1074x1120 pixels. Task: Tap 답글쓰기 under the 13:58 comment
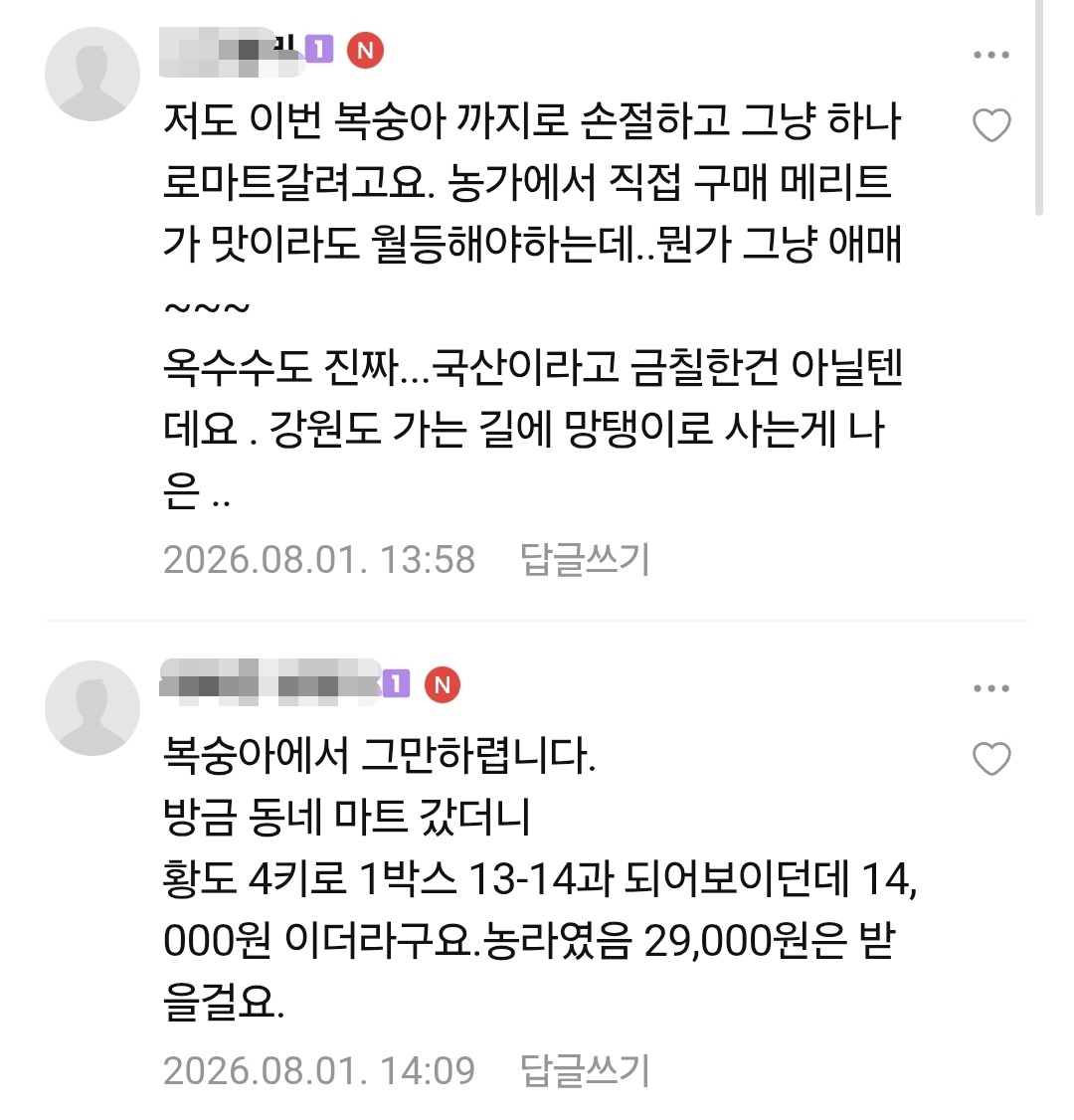585,559
